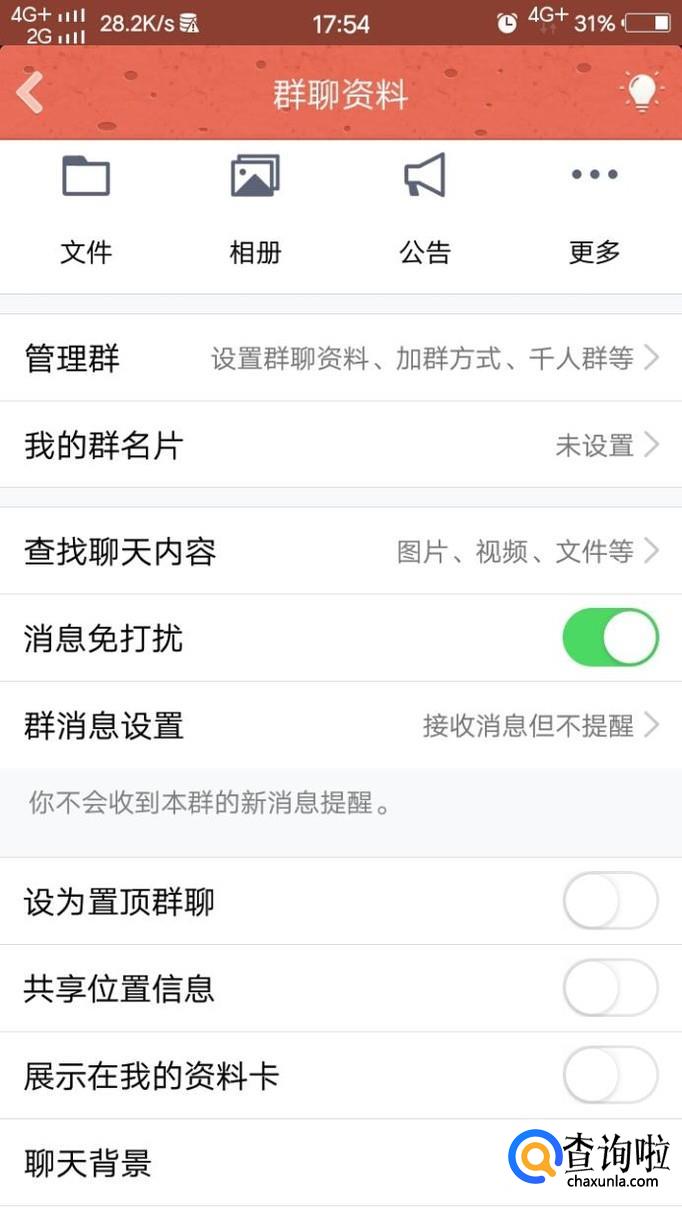The width and height of the screenshot is (682, 1212).
Task: Enable 设为置顶群聊
Action: 610,902
